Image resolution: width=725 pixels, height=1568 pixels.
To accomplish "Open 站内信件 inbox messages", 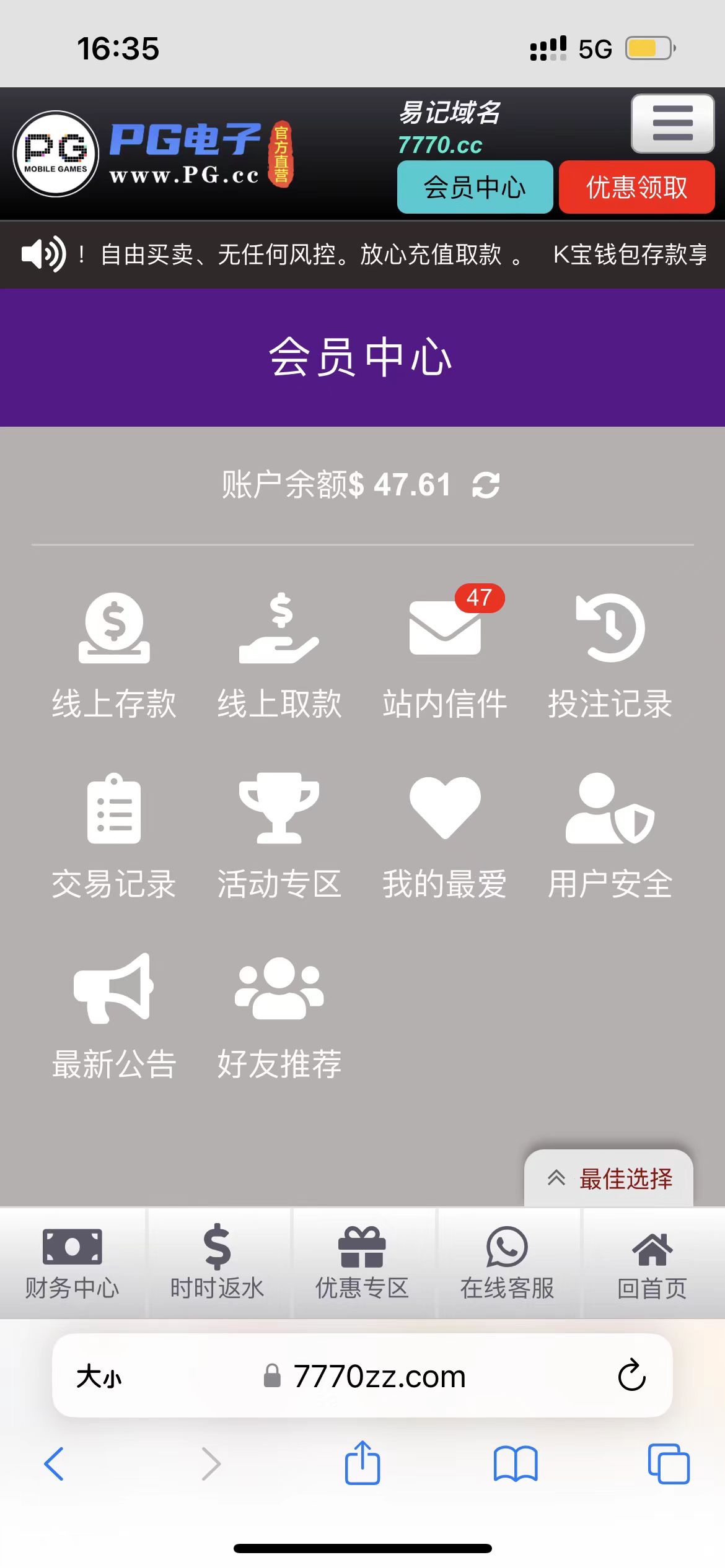I will [445, 655].
